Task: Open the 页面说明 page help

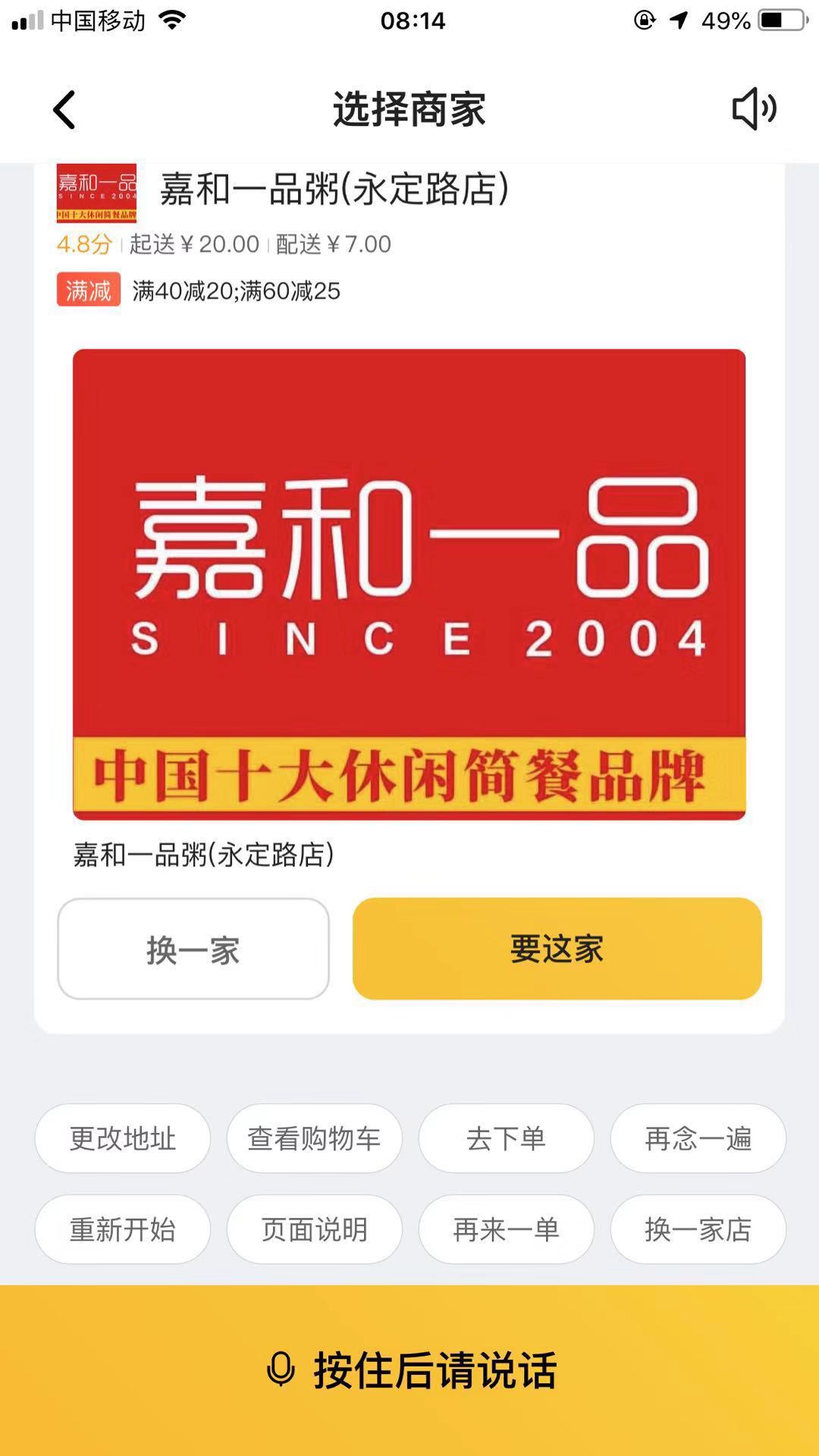Action: [x=314, y=1229]
